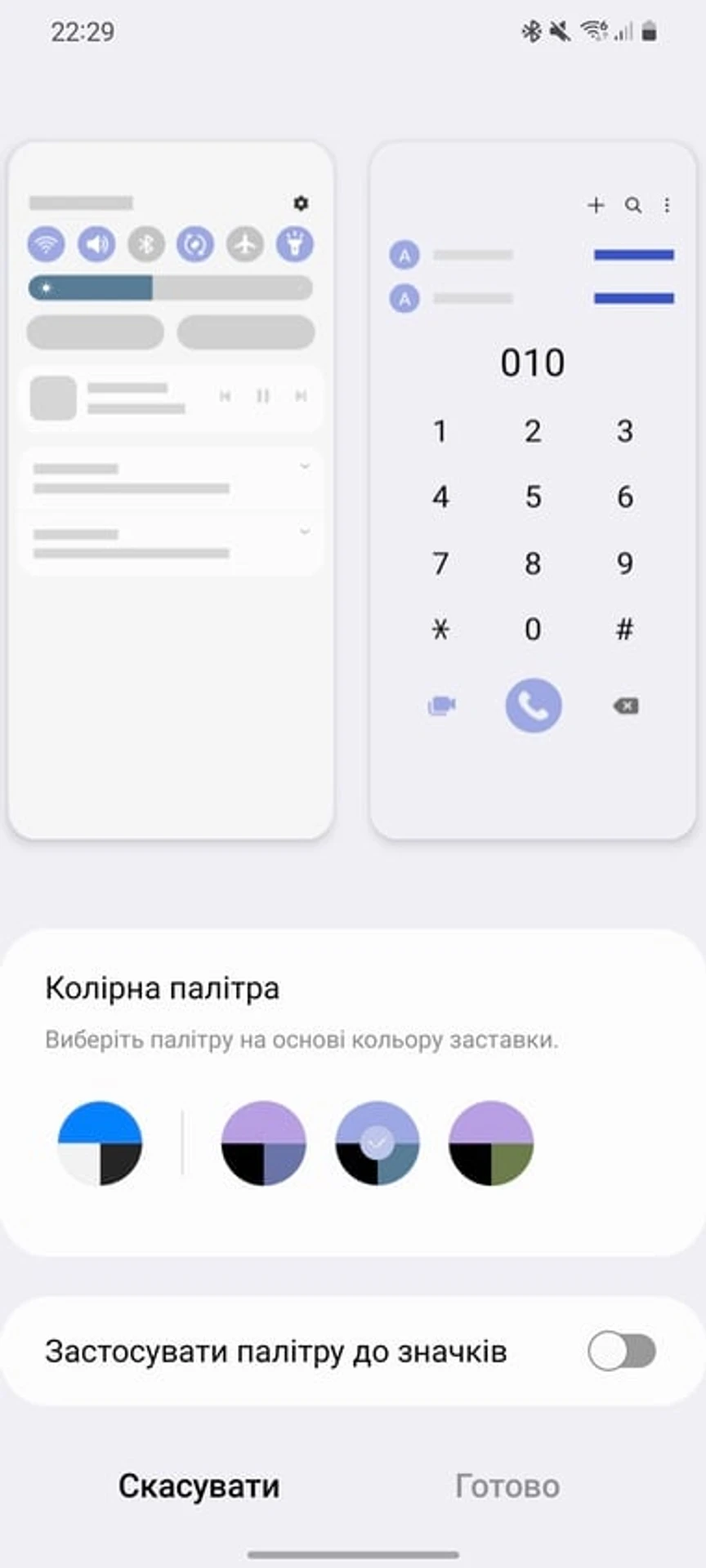Confirm palette with Готово
This screenshot has height=1568, width=706.
point(507,1486)
